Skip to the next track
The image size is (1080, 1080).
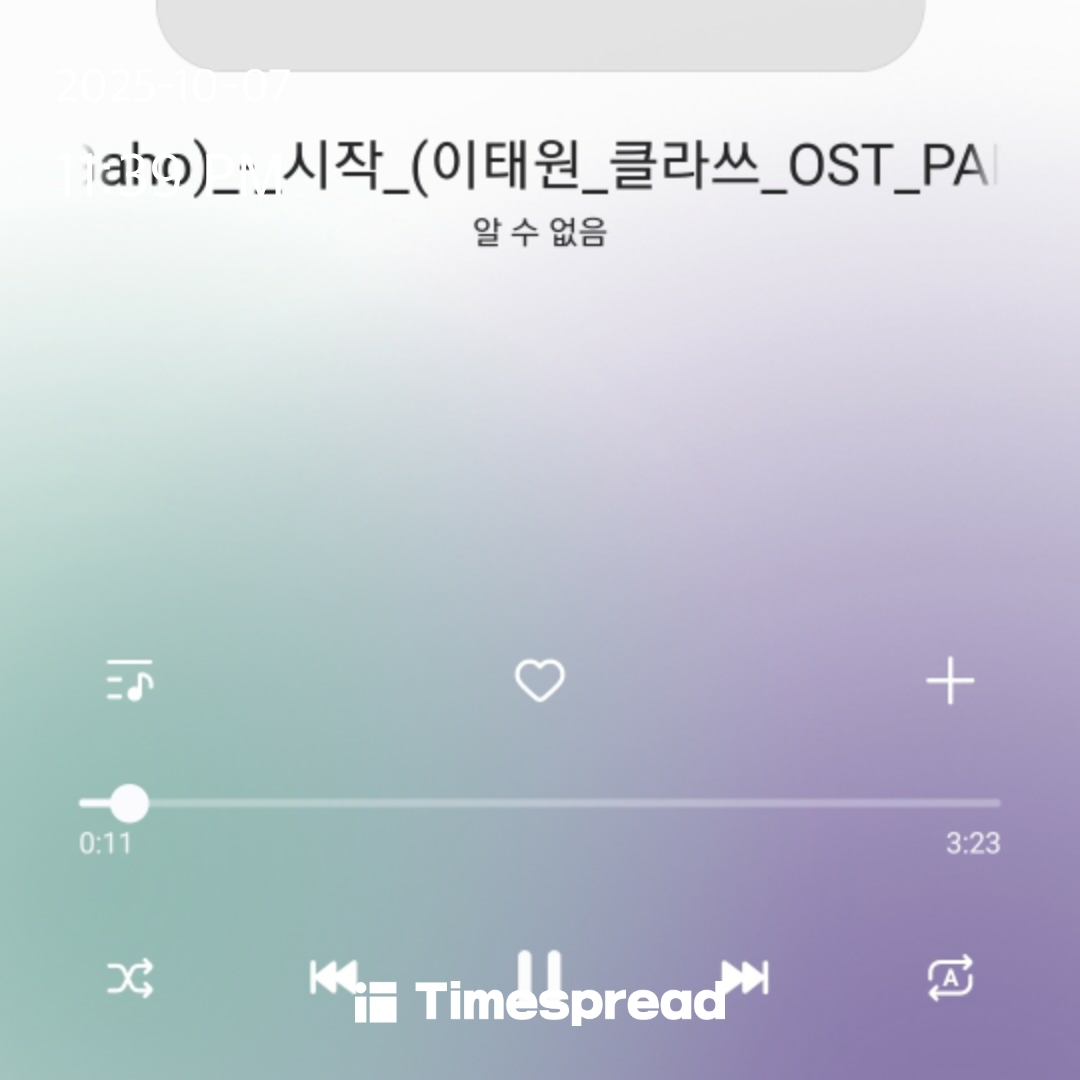pos(745,976)
